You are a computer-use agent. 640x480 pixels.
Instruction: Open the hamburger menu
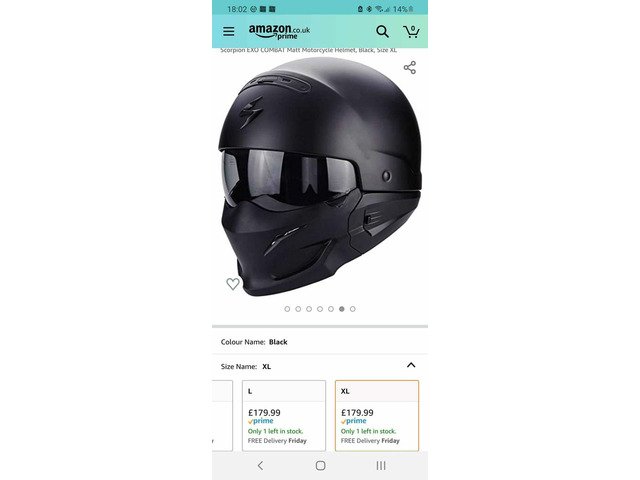coord(229,32)
